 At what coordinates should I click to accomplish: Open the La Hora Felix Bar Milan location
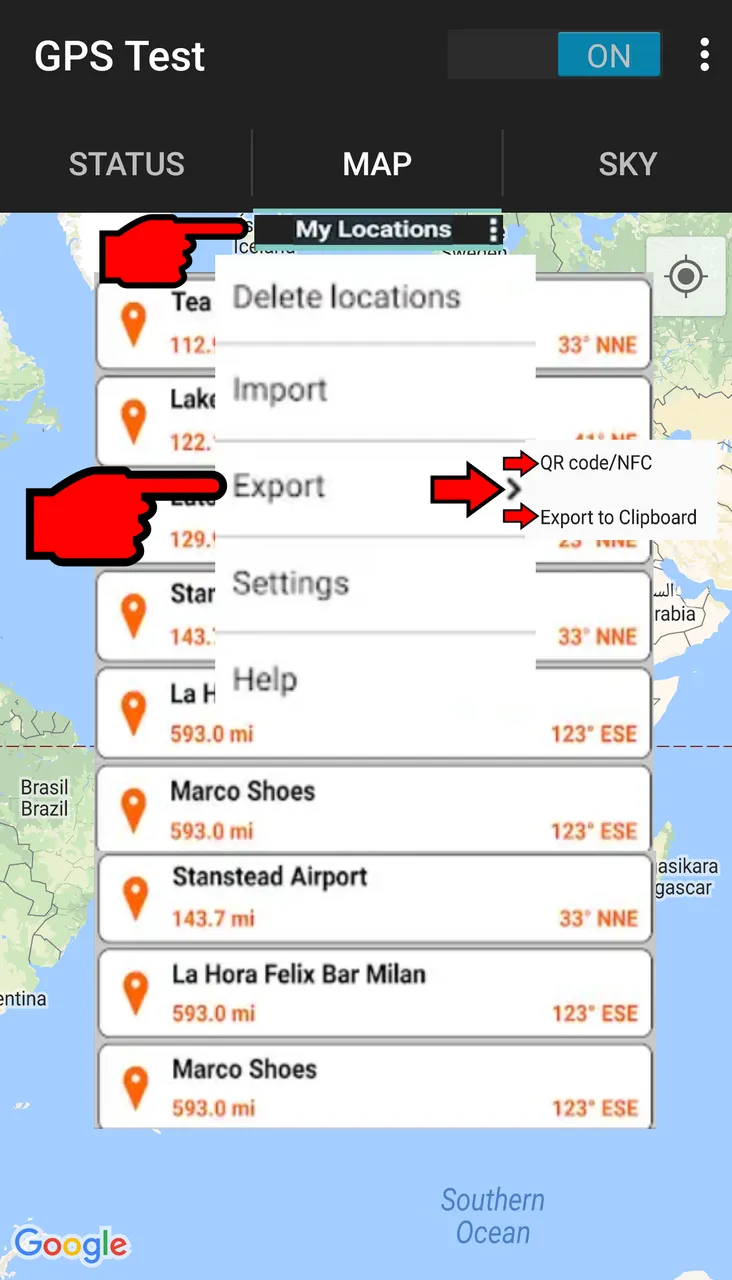click(x=374, y=992)
